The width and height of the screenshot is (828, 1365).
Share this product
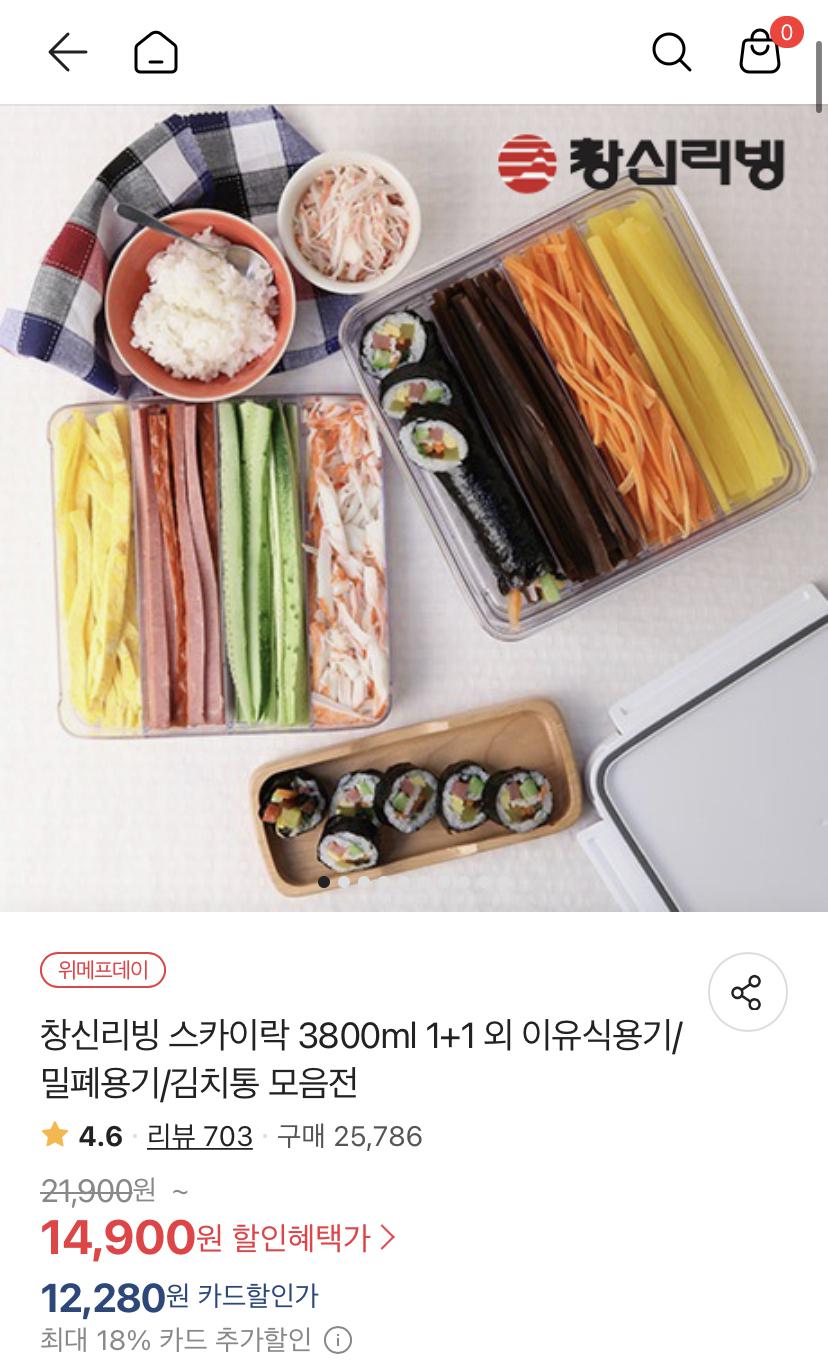click(x=747, y=992)
